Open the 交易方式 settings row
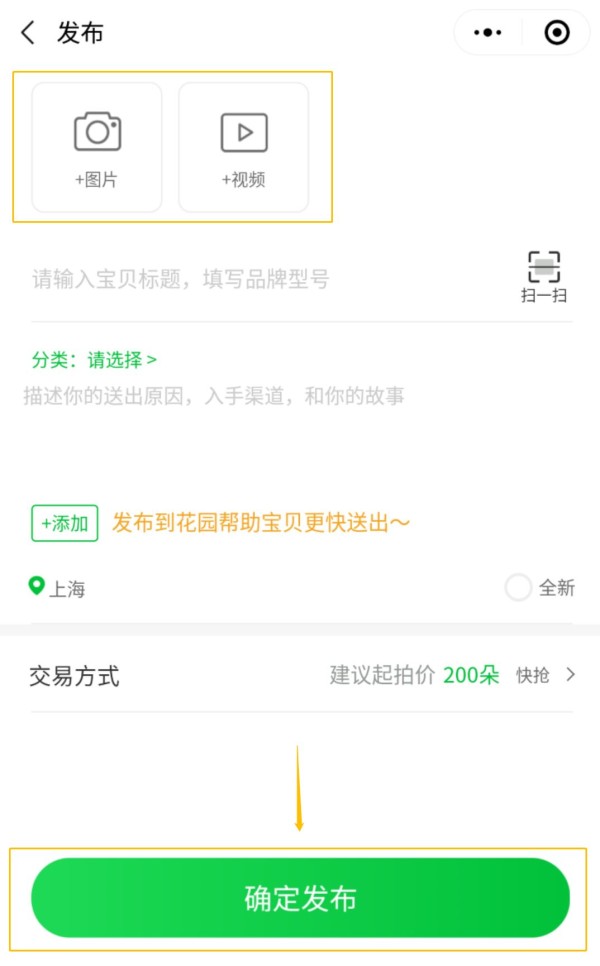 coord(300,675)
